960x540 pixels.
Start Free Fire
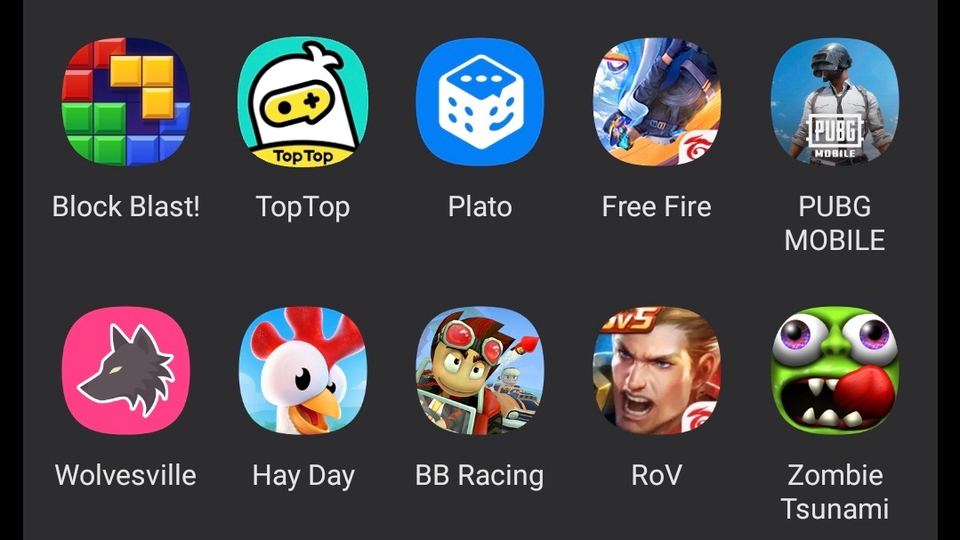(657, 102)
